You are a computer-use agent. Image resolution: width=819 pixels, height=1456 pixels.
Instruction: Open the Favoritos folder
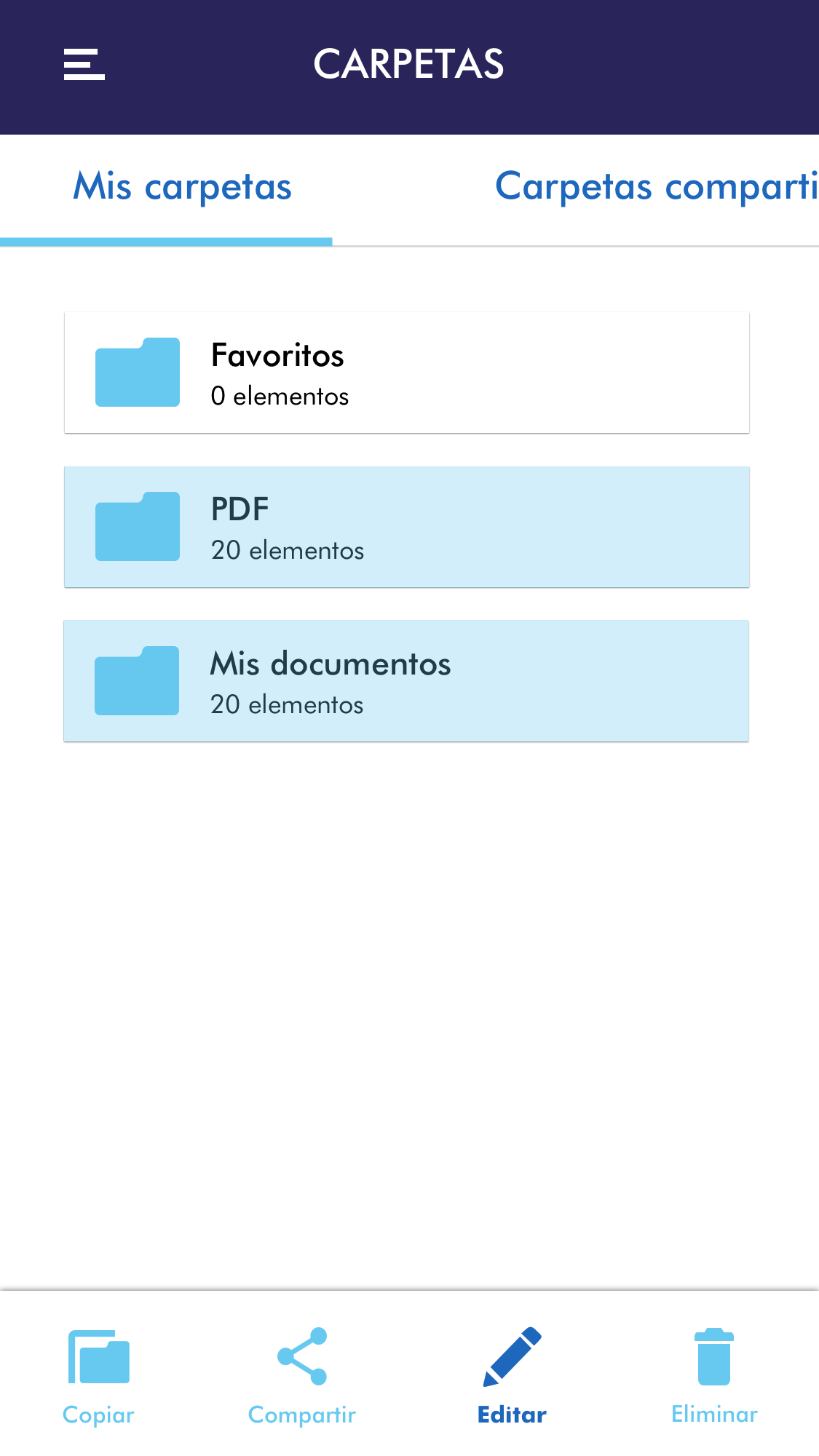[x=406, y=373]
